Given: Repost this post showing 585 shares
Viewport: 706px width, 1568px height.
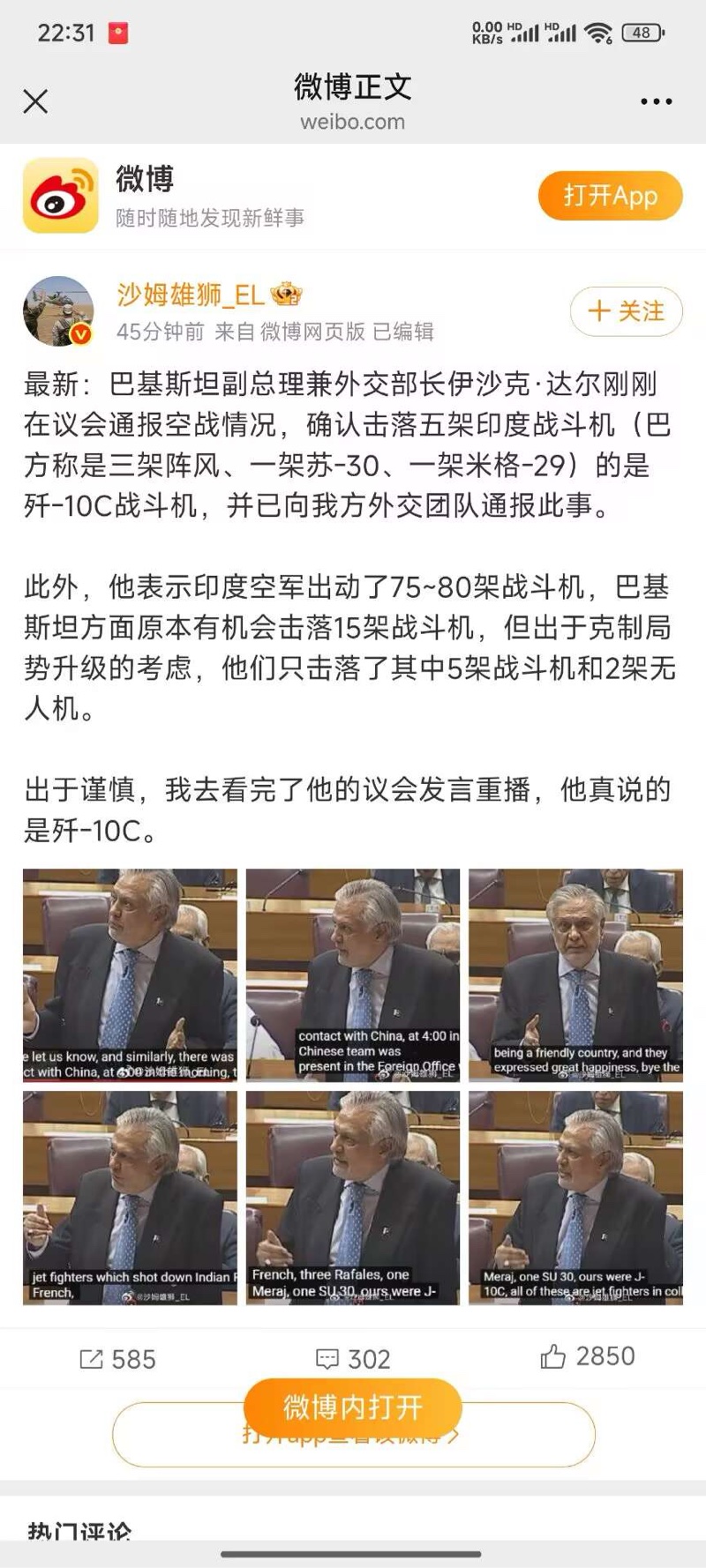Looking at the screenshot, I should [117, 1359].
